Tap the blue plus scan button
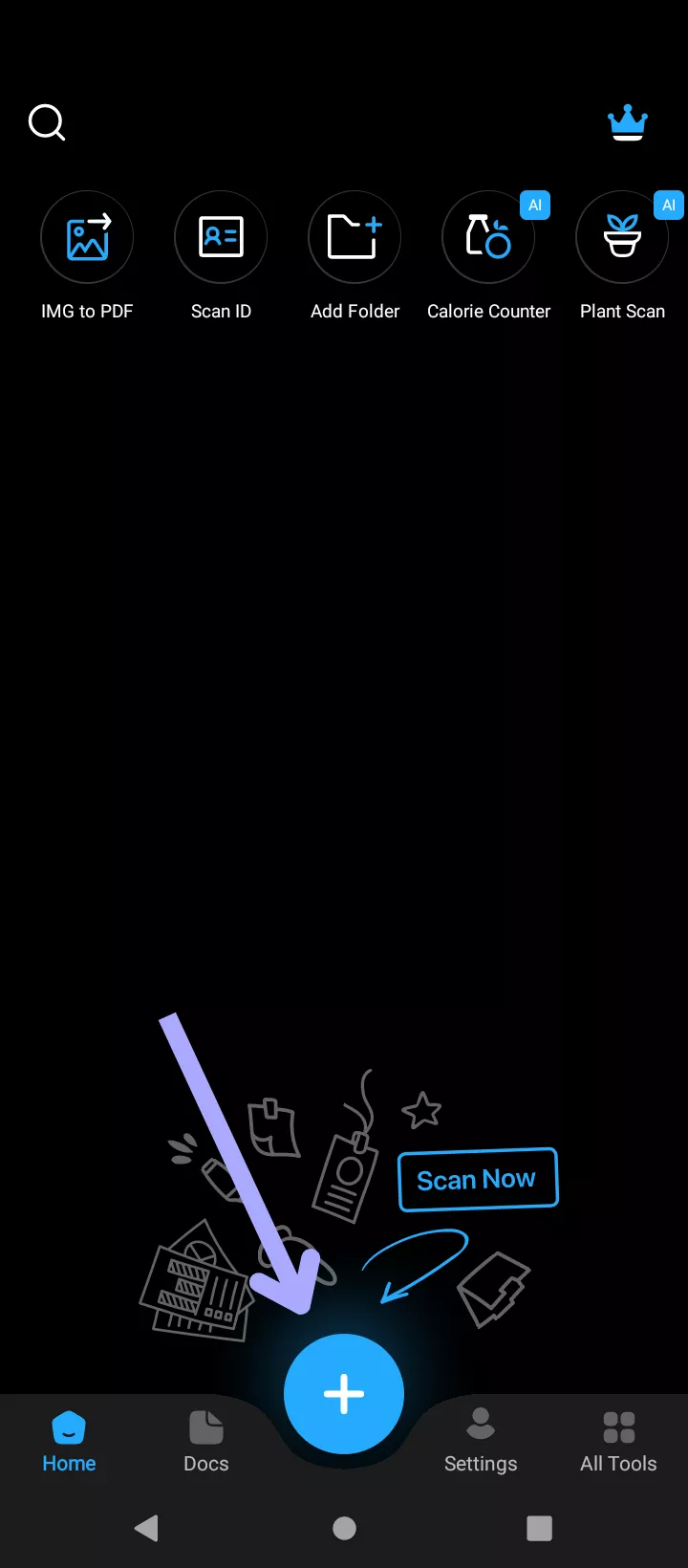The height and width of the screenshot is (1568, 688). (x=344, y=1393)
